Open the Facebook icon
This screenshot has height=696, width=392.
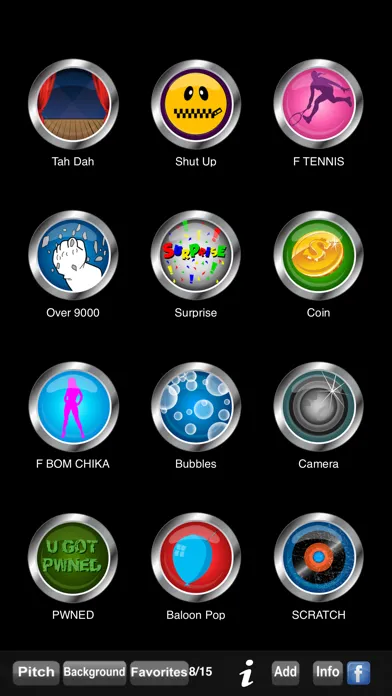click(x=358, y=672)
